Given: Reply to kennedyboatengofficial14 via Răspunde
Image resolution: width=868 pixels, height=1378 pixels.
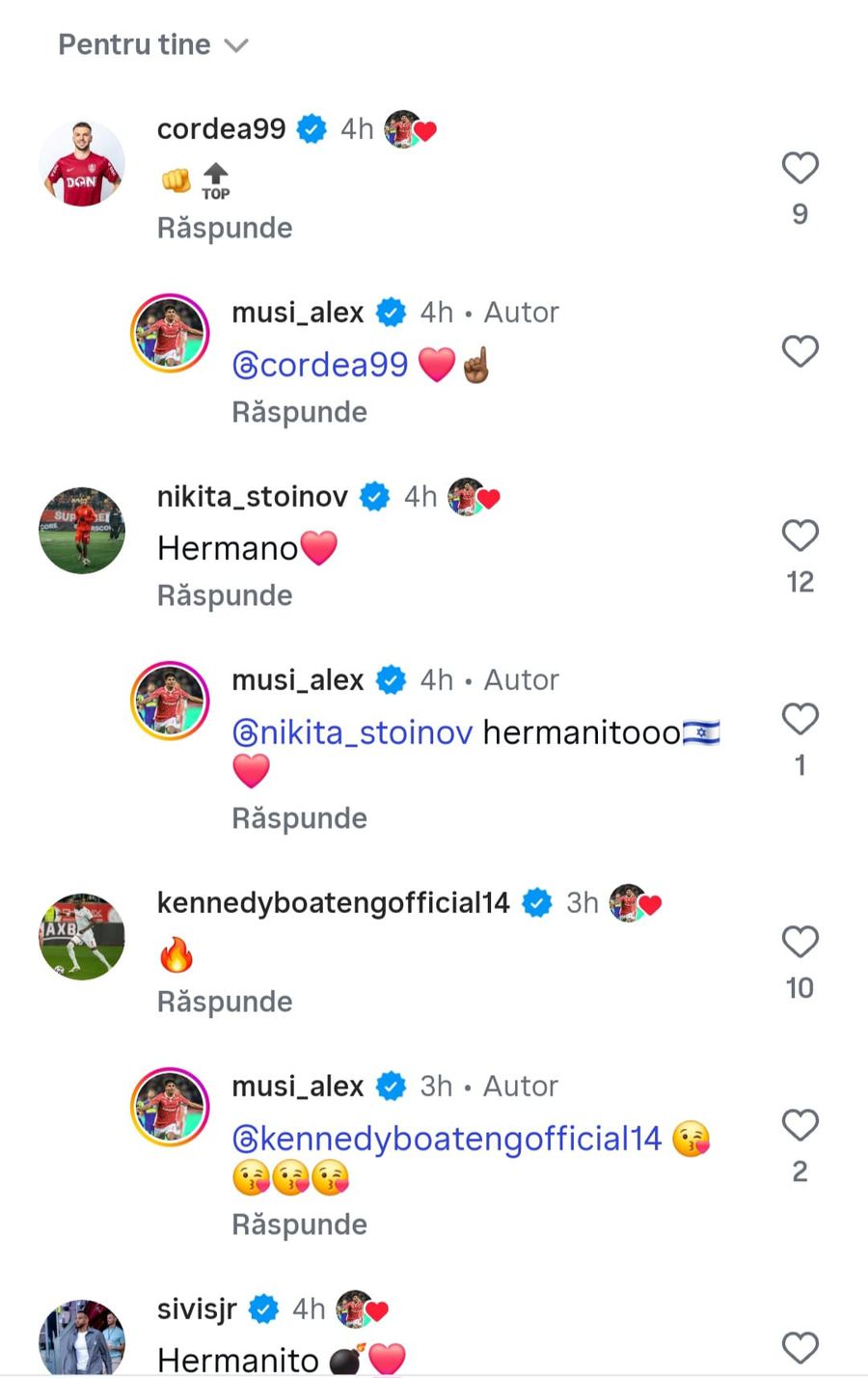Looking at the screenshot, I should tap(224, 1002).
